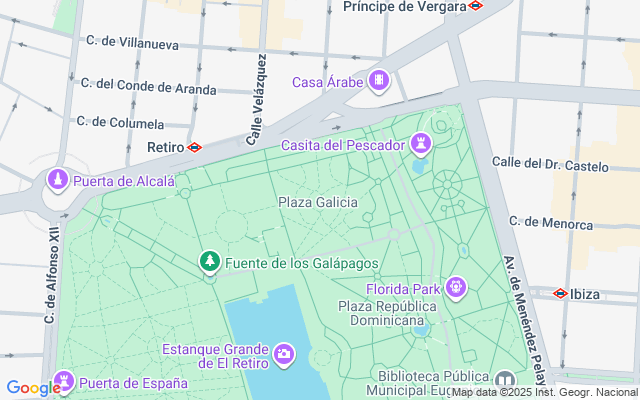
Task: Select the Florida Park marker
Action: (x=457, y=288)
